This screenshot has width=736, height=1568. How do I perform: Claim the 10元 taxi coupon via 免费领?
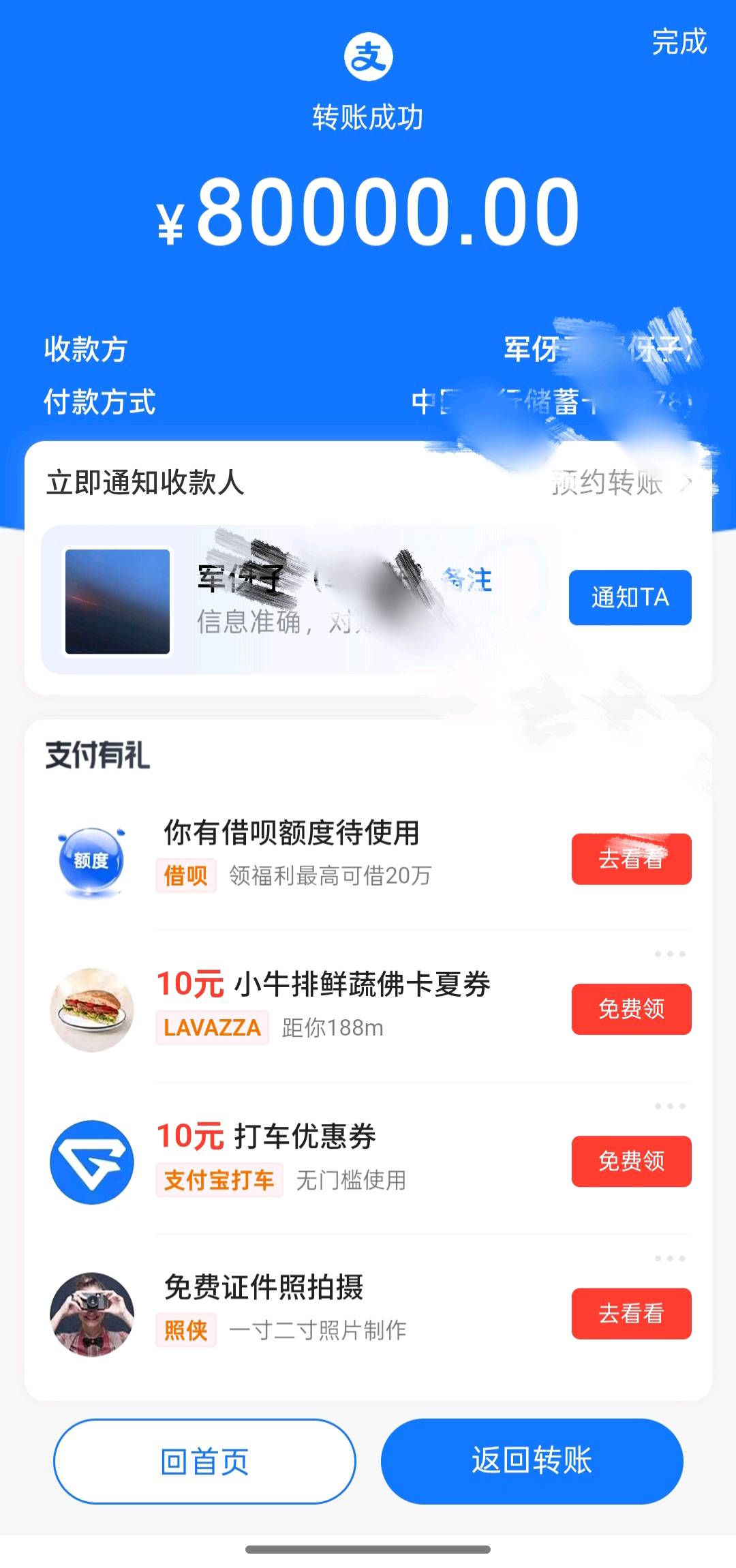click(630, 1162)
